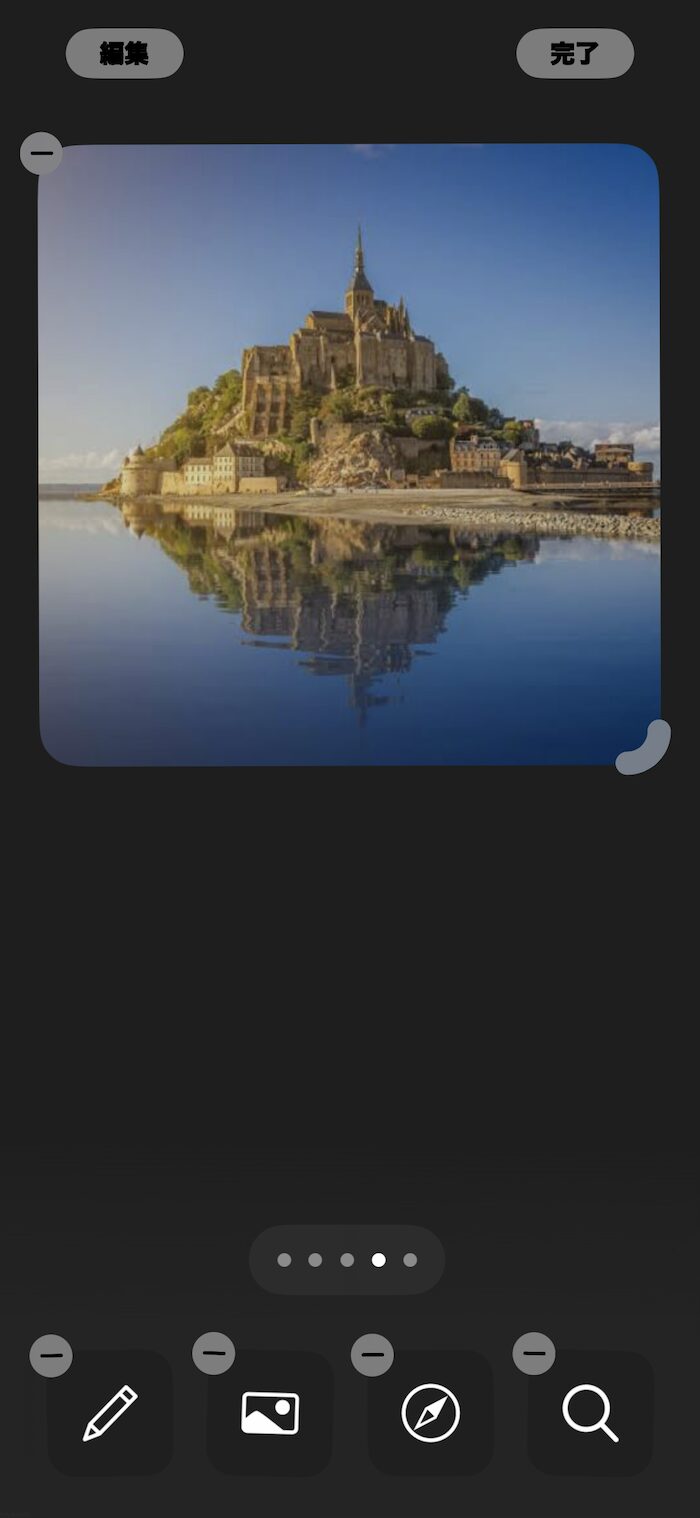Remove the photo widget with its minus badge
This screenshot has width=700, height=1518.
(x=41, y=154)
